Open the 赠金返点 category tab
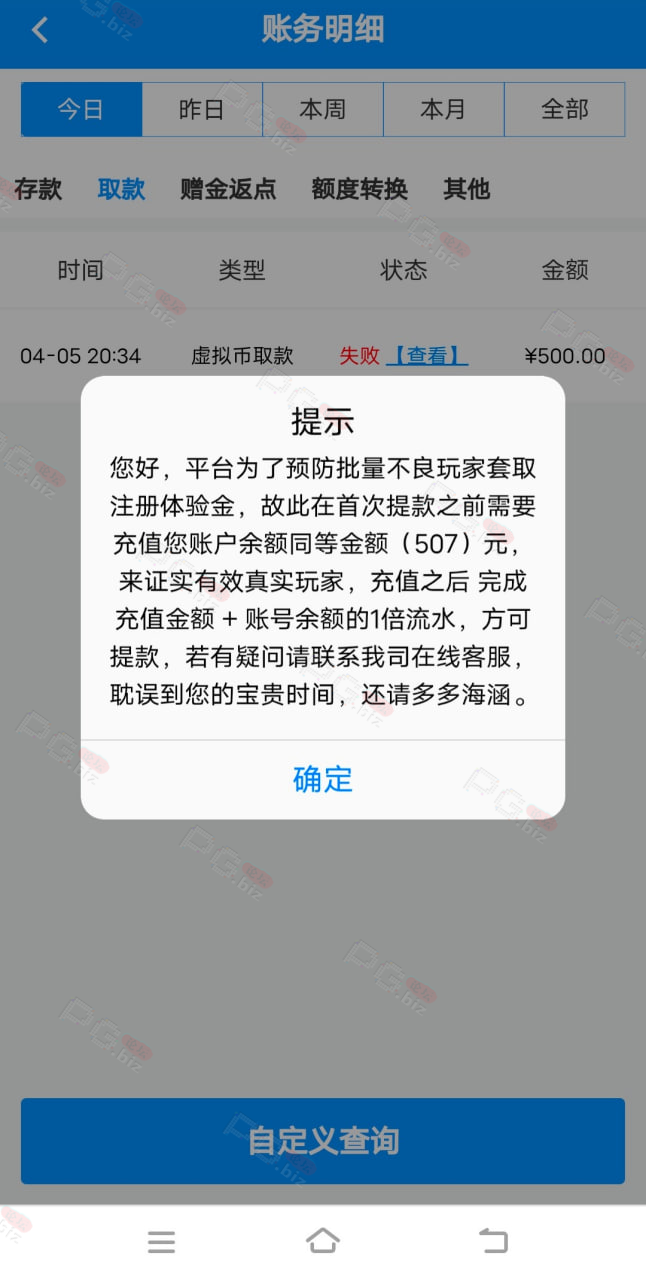The image size is (646, 1280). (x=228, y=189)
